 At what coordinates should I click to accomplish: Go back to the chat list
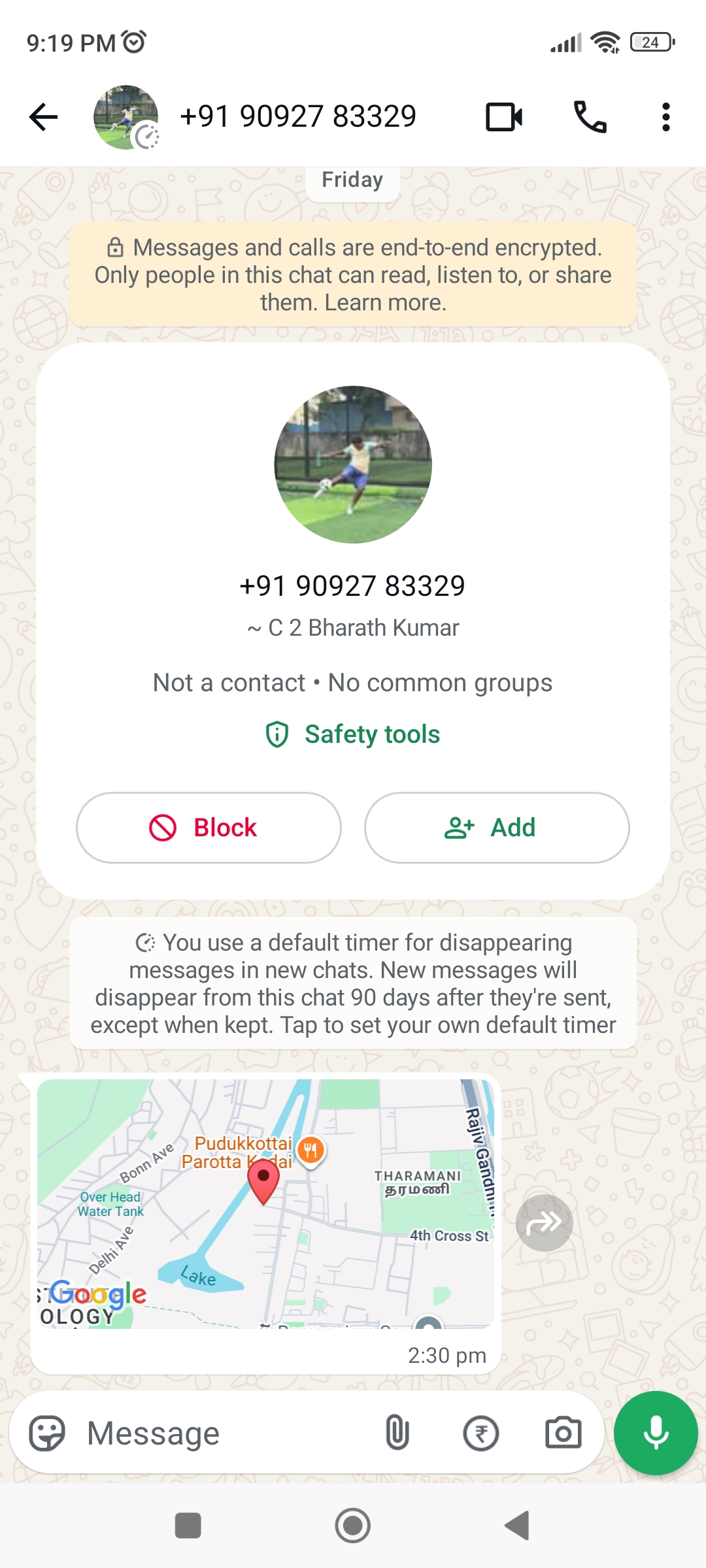(44, 118)
